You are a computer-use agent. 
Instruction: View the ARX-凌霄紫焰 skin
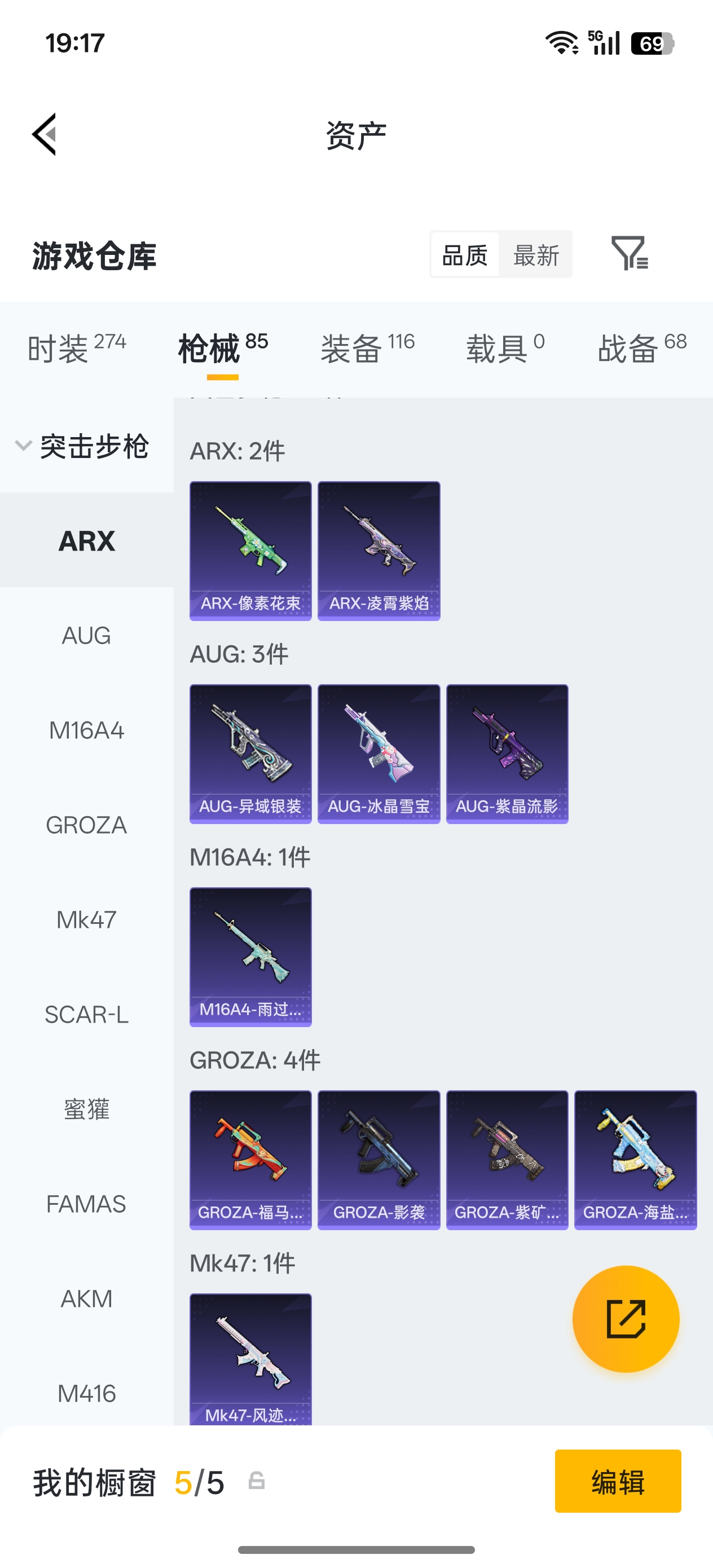[378, 550]
